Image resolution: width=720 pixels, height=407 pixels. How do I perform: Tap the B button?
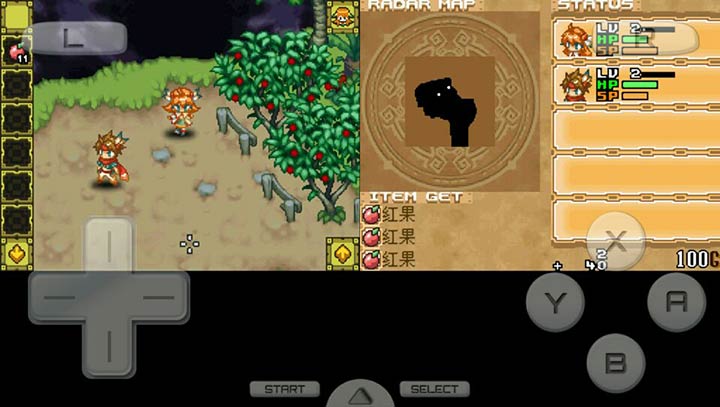pos(615,361)
